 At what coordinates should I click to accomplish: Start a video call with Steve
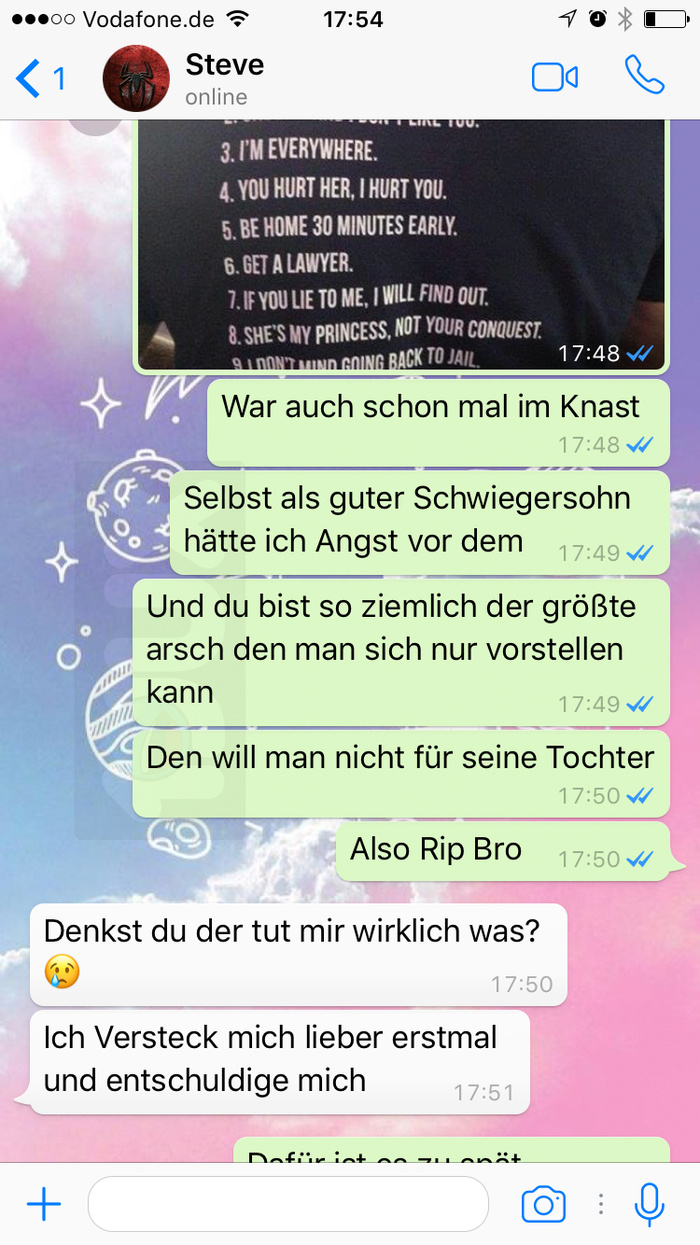[x=555, y=77]
